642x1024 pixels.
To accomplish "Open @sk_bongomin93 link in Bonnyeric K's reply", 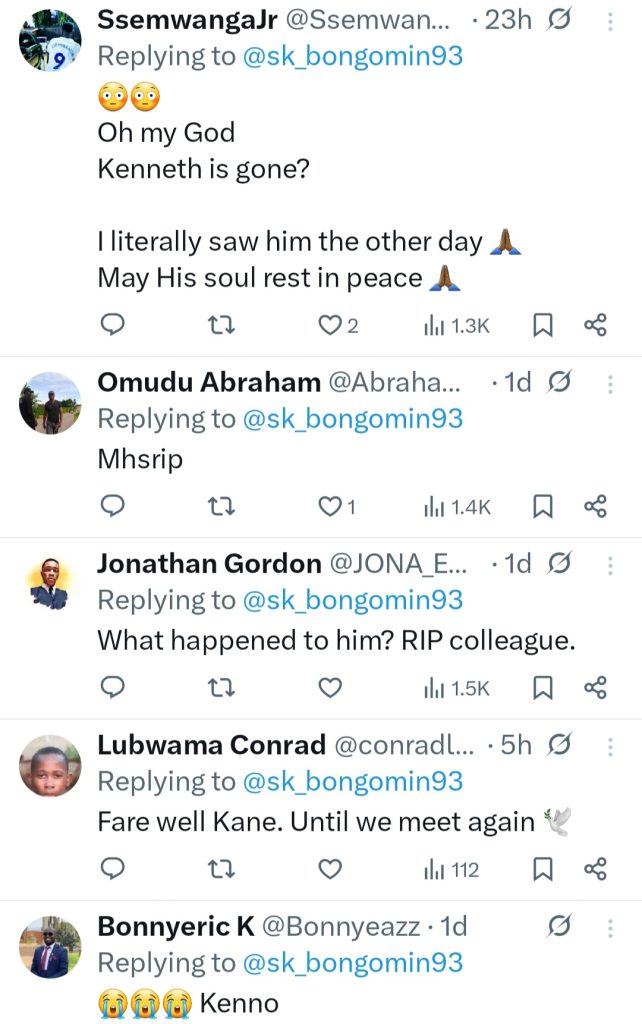I will click(353, 963).
